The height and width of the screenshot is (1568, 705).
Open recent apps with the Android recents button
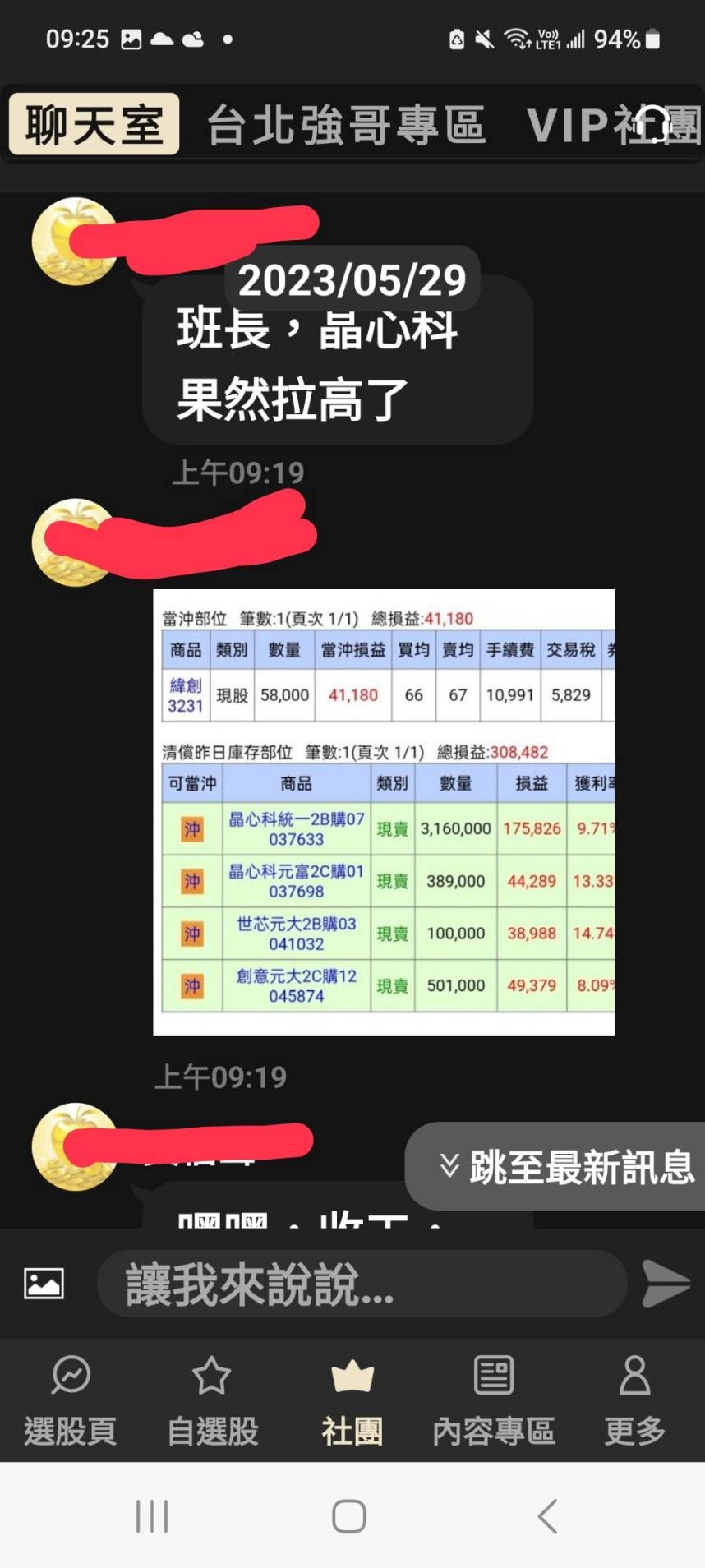pos(152,1516)
